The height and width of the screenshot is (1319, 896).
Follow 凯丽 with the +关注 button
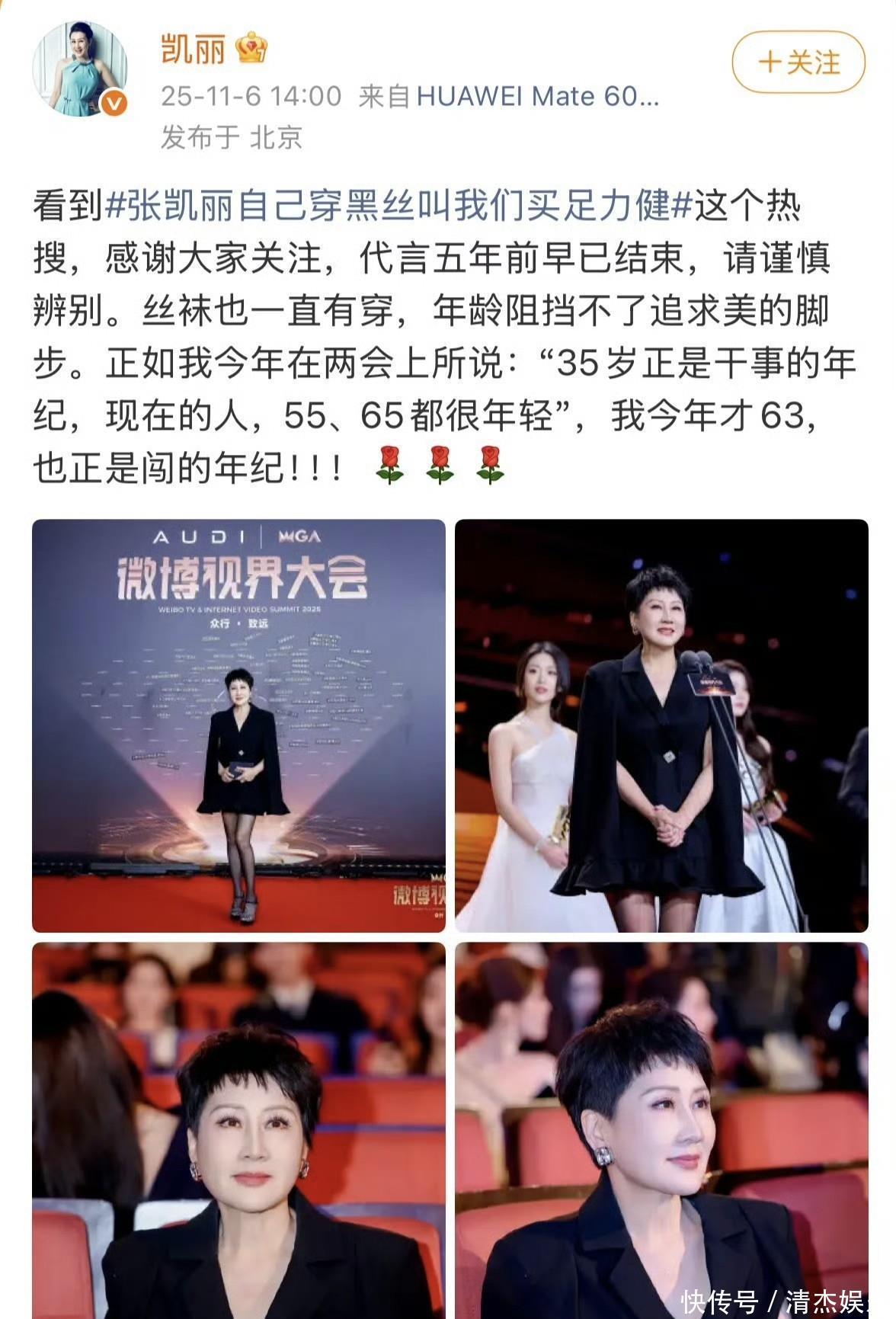[x=798, y=62]
